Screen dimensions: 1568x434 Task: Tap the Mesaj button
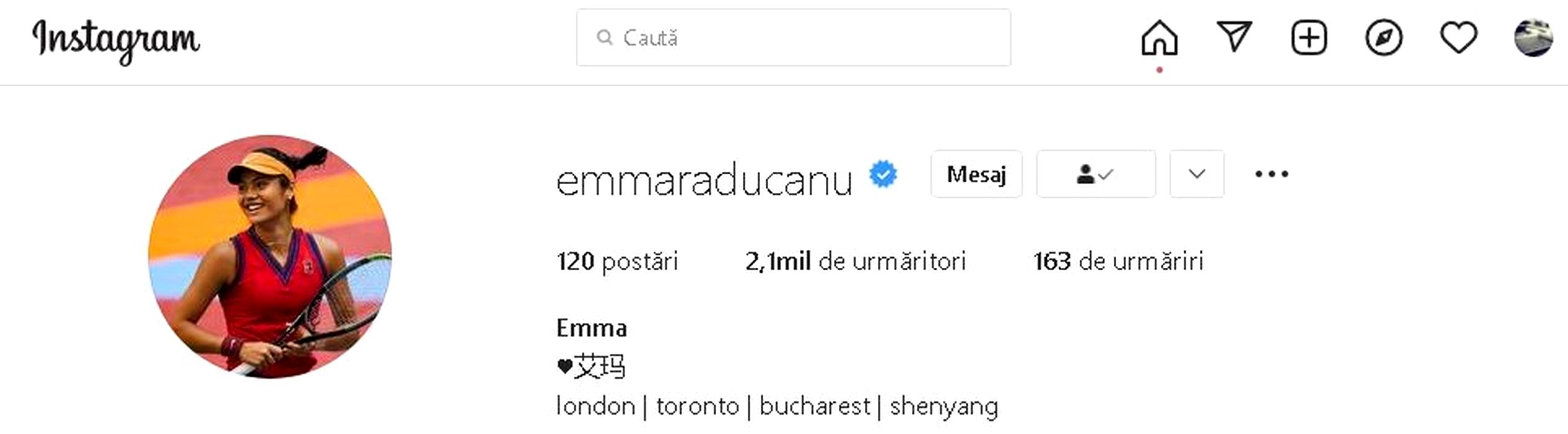point(976,174)
